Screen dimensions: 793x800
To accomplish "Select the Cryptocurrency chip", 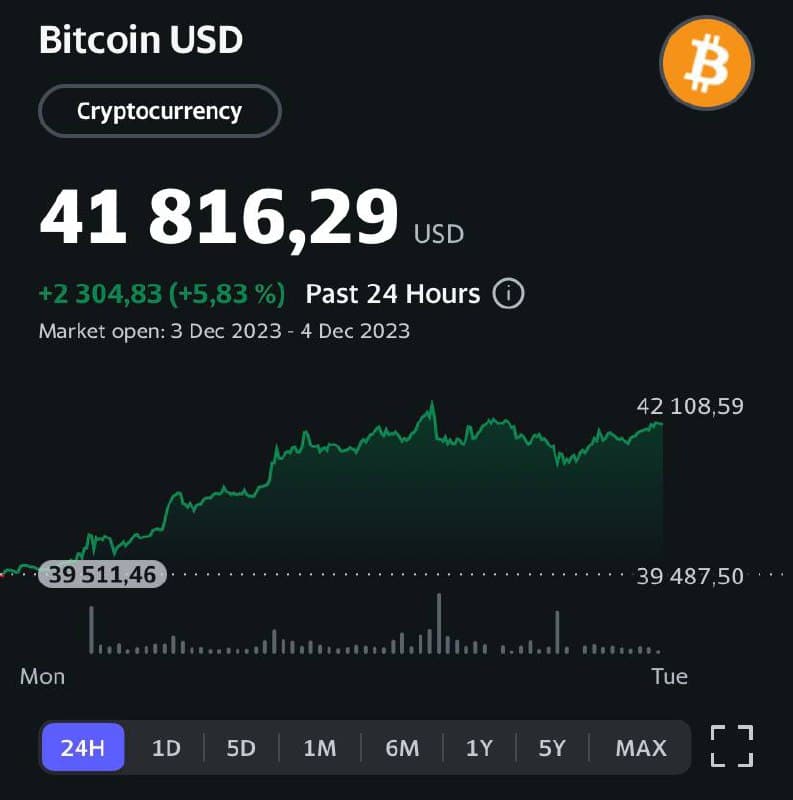I will coord(159,111).
